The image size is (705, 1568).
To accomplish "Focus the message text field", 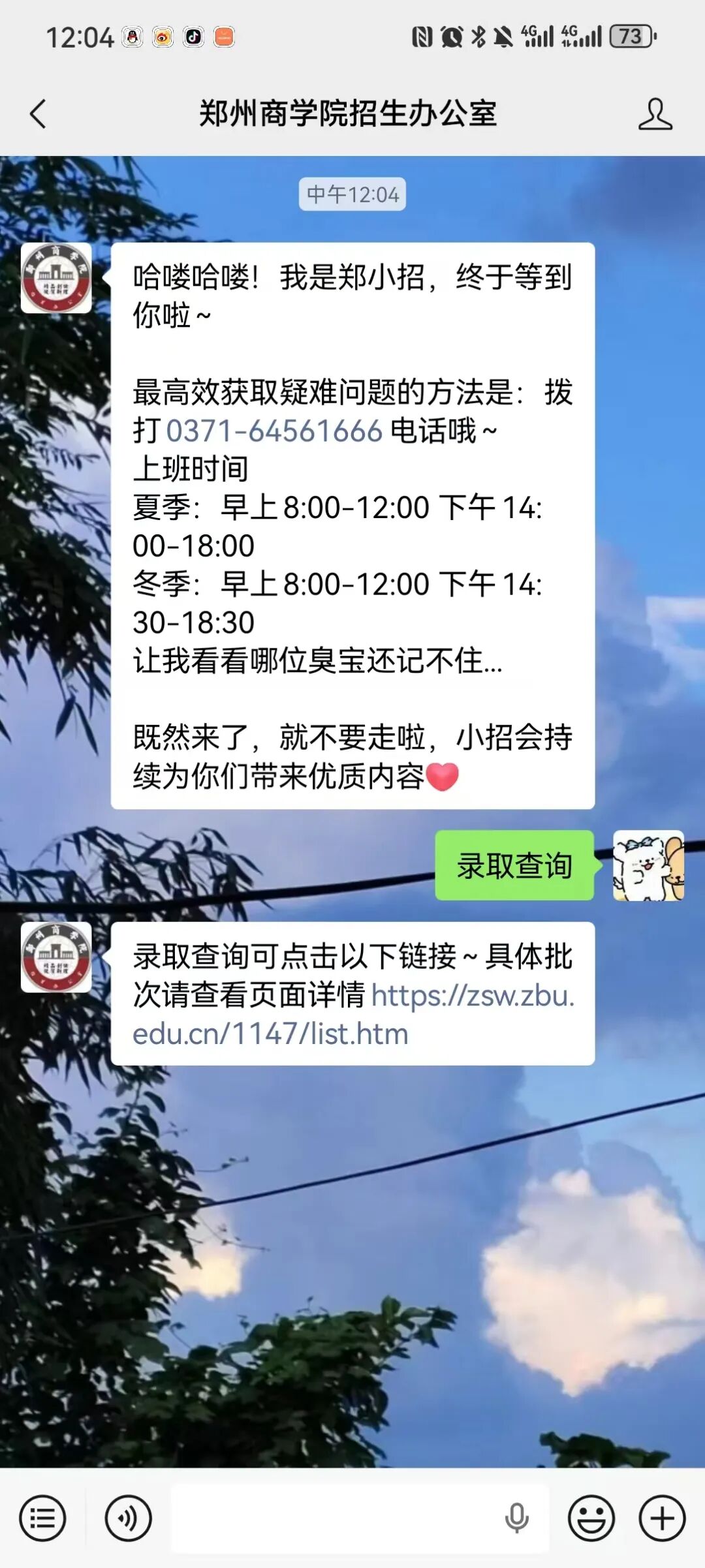I will (x=333, y=1518).
